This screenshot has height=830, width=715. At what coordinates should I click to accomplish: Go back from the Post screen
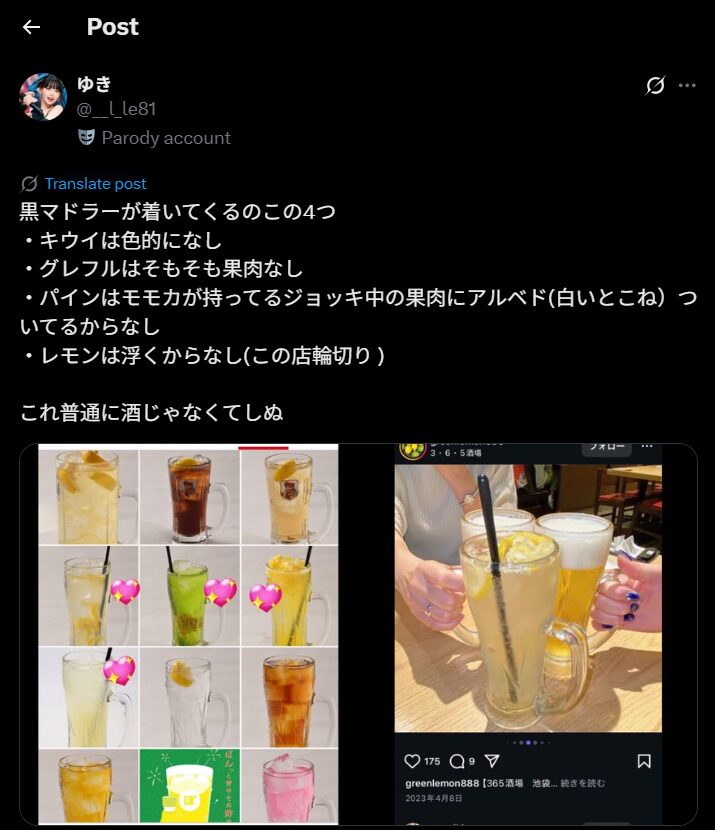click(x=31, y=27)
